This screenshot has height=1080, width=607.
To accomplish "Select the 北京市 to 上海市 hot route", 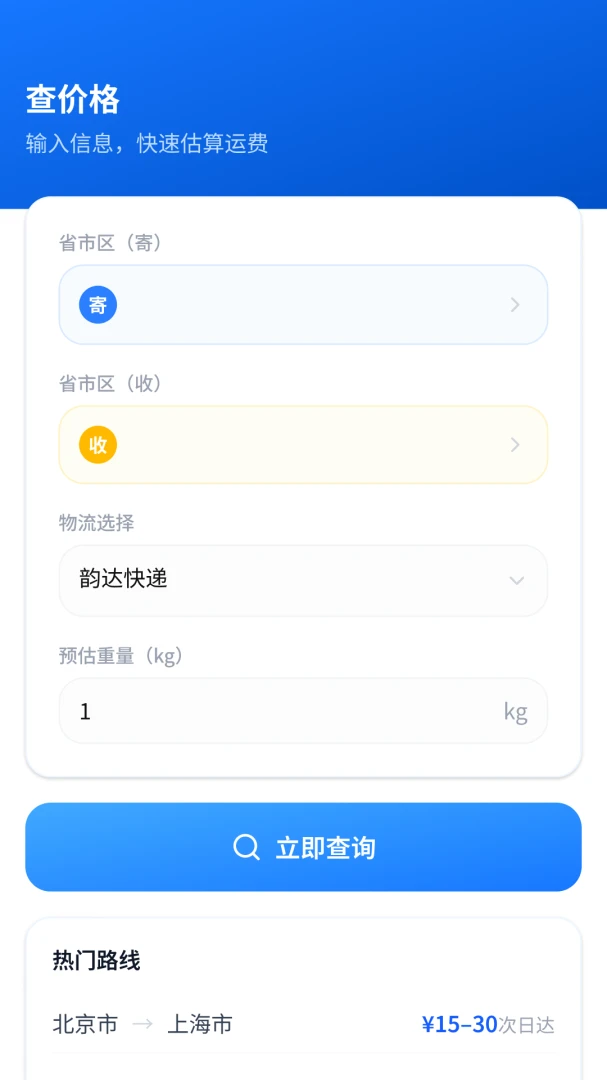I will (x=303, y=1024).
